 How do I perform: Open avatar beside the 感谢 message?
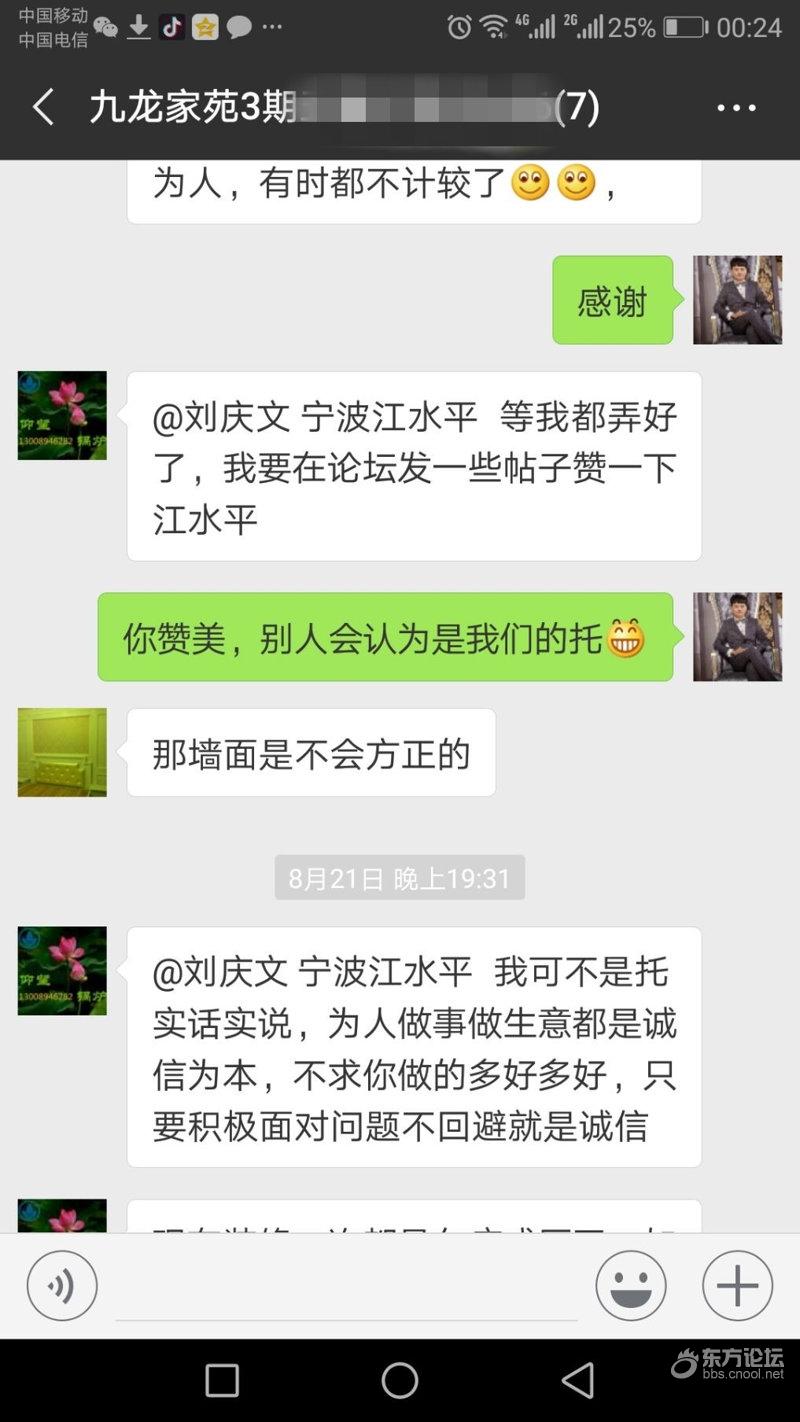point(737,300)
